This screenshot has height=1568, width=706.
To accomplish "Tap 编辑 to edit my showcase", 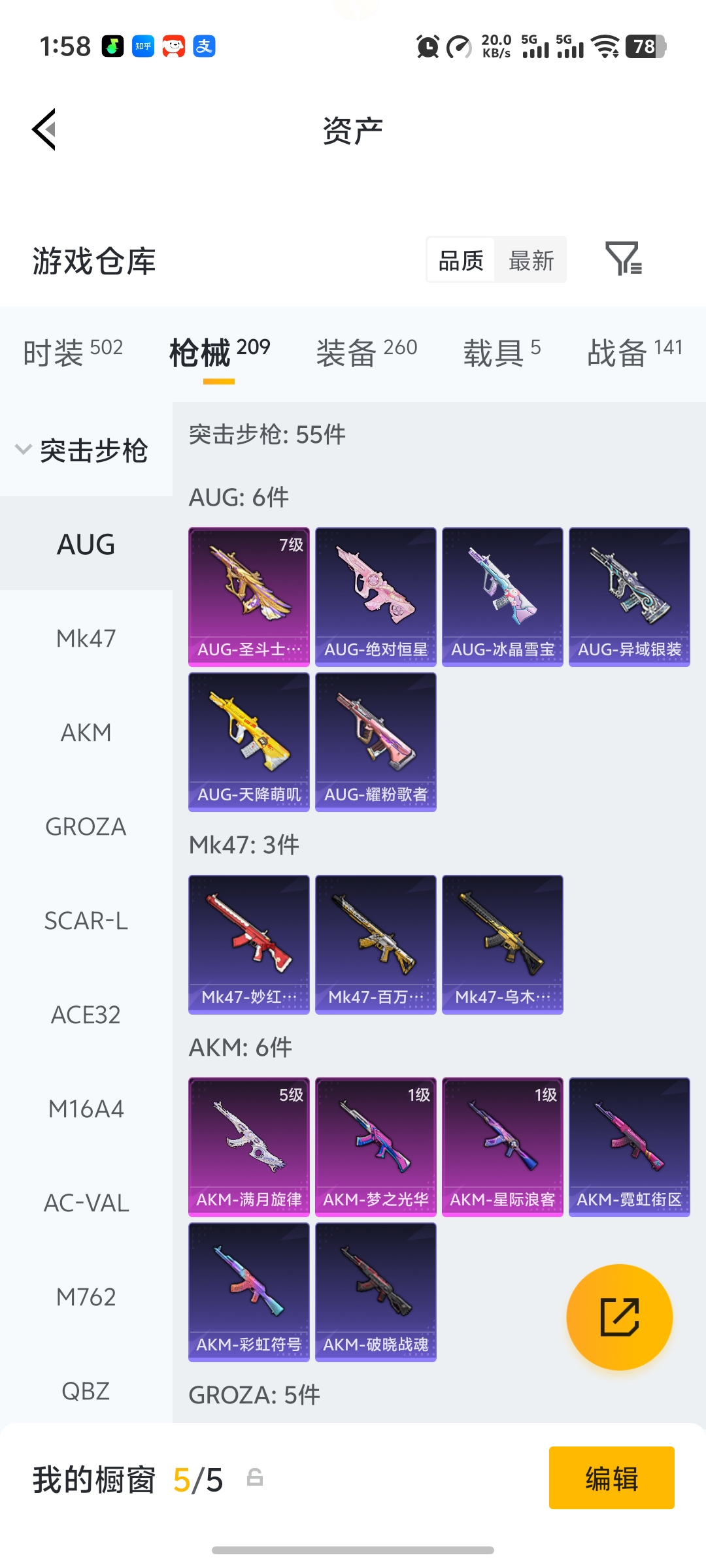I will (x=612, y=1478).
